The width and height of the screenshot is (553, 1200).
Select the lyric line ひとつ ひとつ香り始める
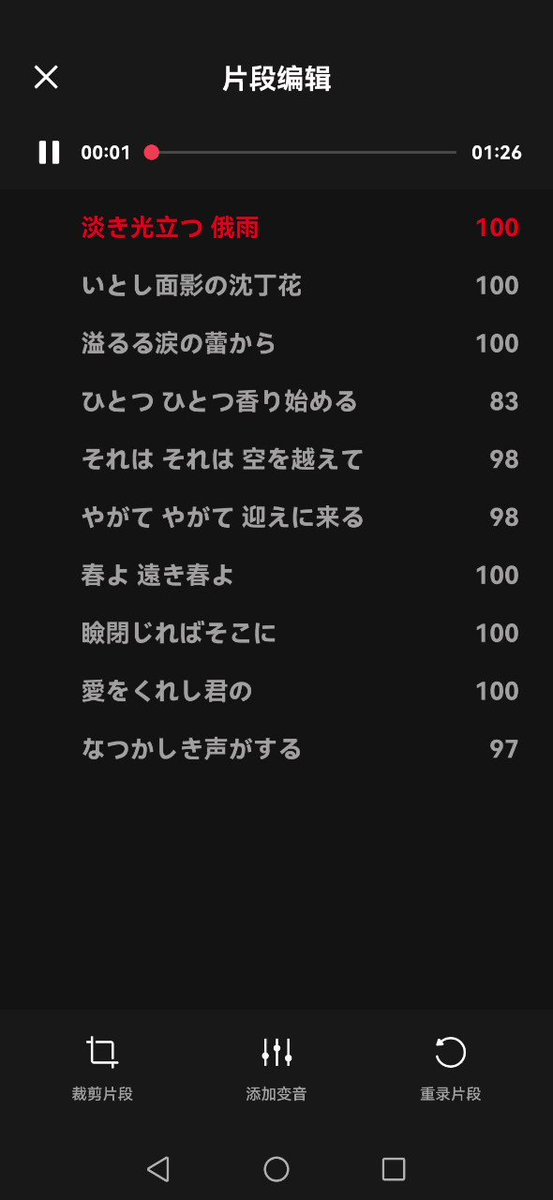[x=276, y=402]
